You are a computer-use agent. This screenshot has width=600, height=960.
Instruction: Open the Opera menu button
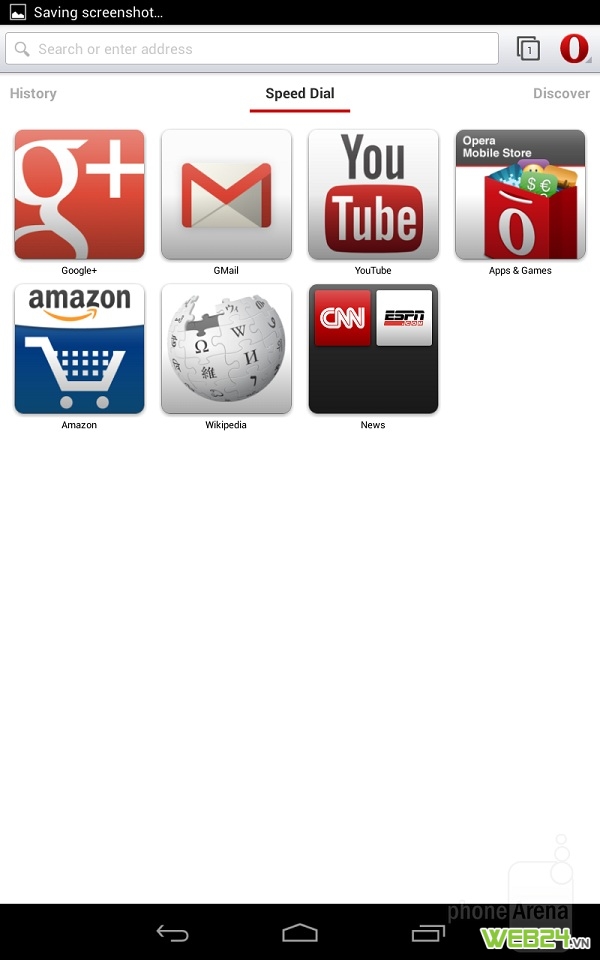coord(574,48)
